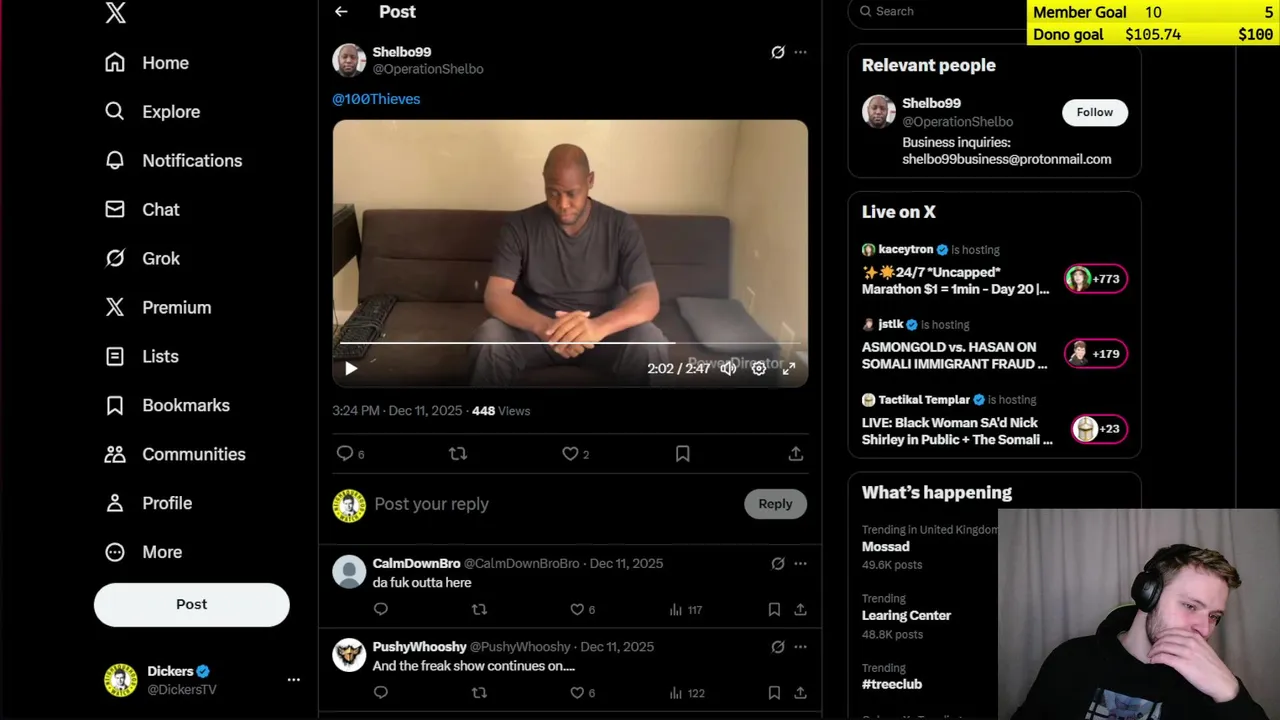
Task: Open video playback settings gear
Action: [x=759, y=369]
